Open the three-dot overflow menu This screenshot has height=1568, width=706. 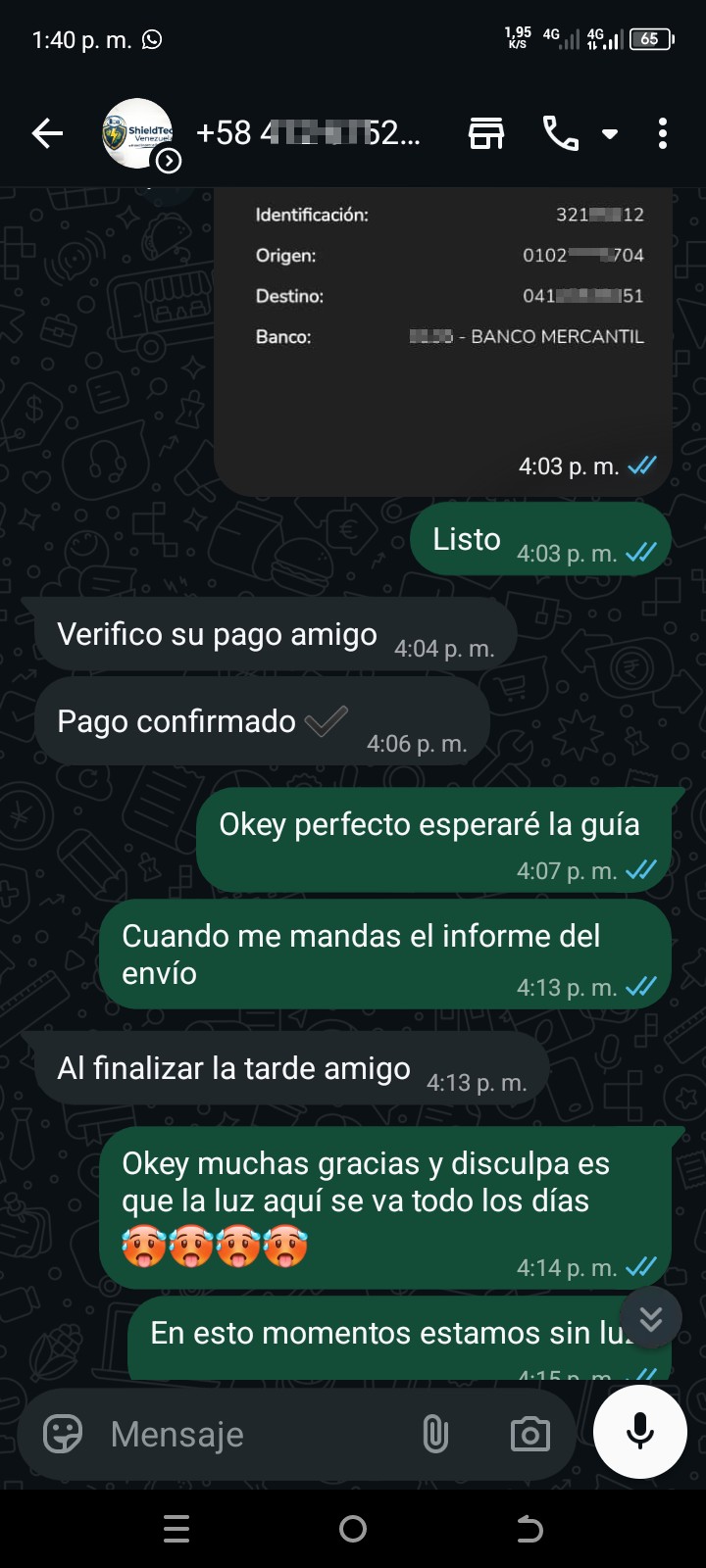(x=663, y=133)
